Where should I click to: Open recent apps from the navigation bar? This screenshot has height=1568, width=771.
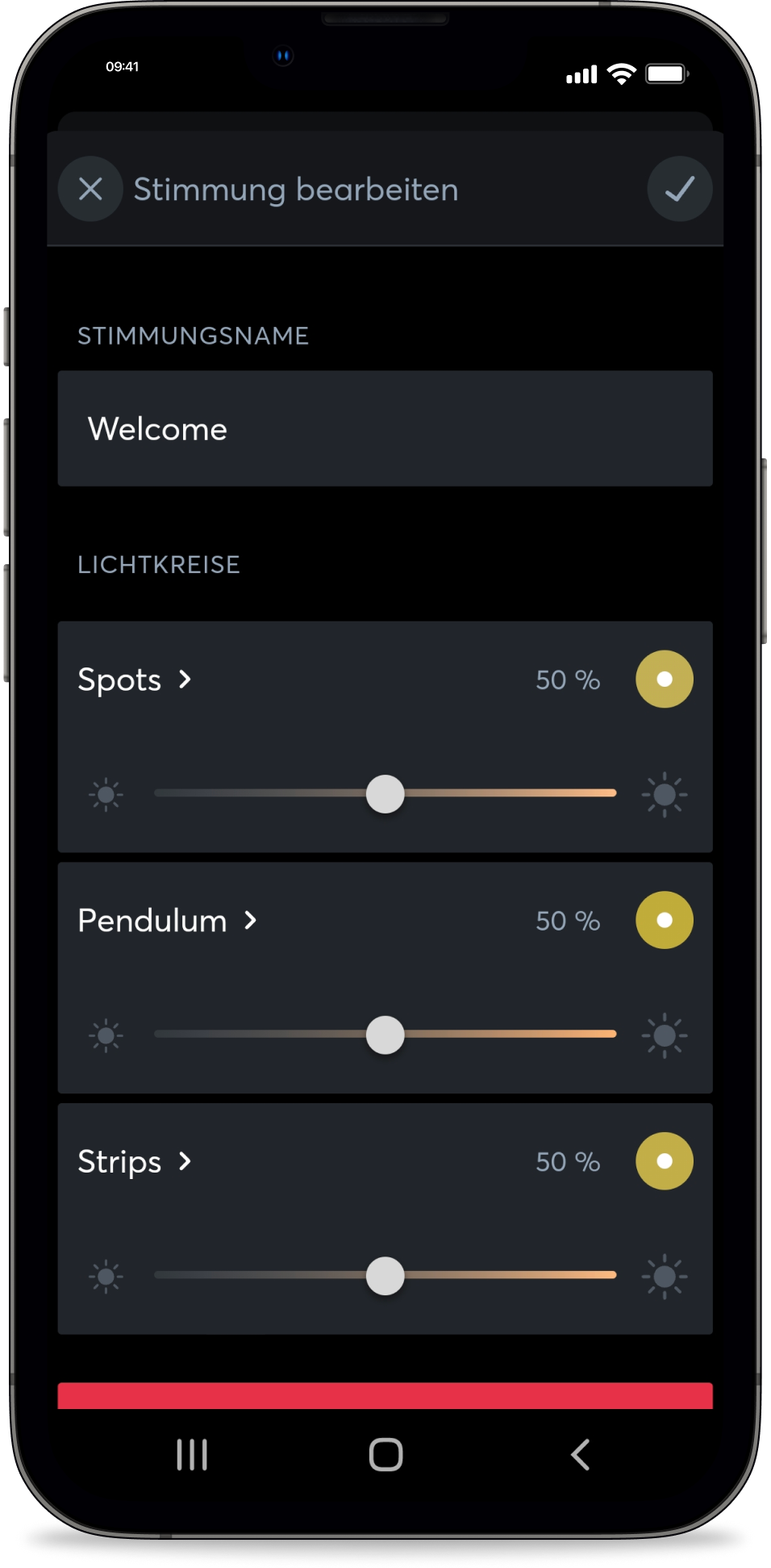192,1455
